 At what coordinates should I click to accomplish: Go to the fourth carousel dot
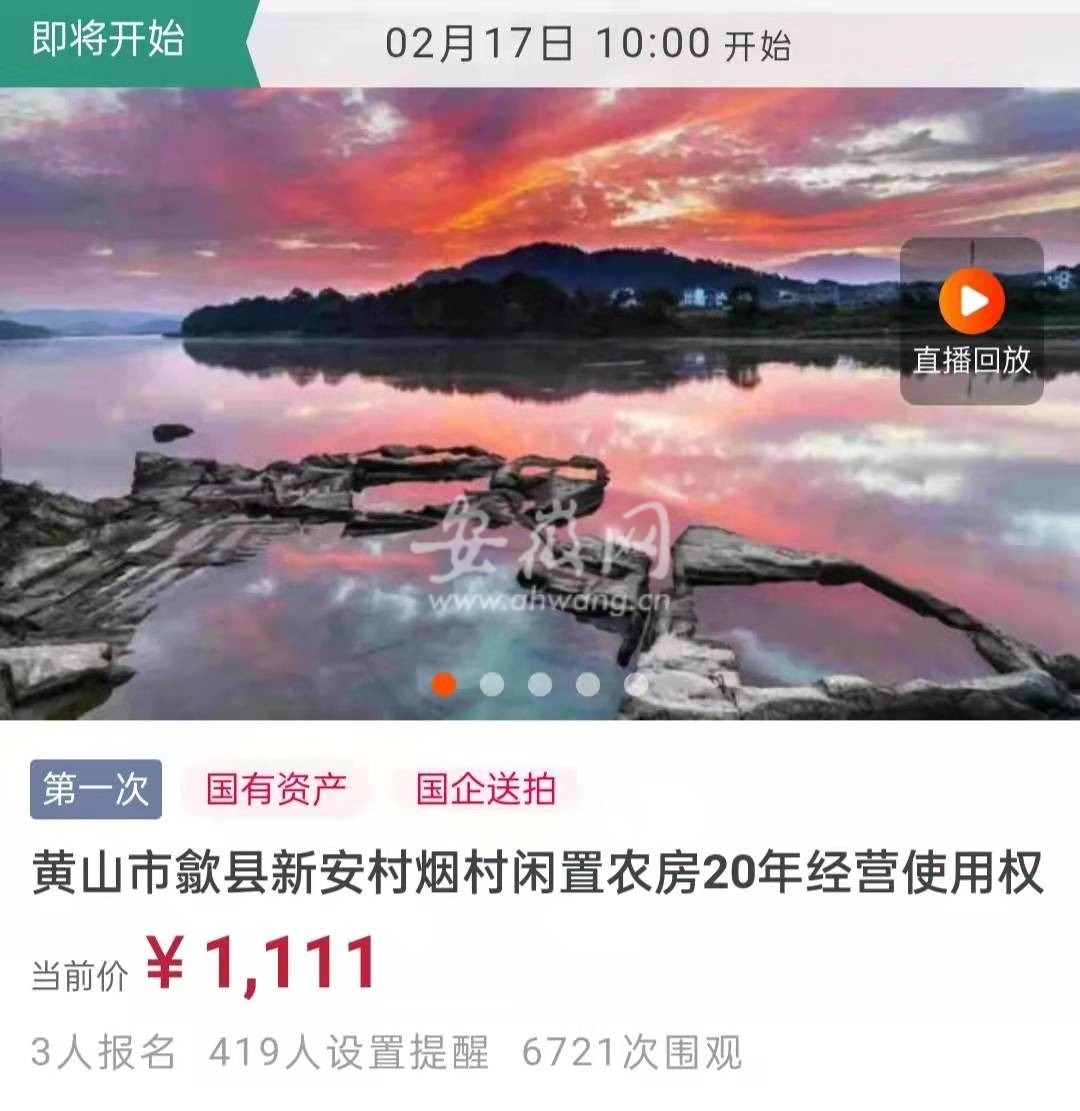pyautogui.click(x=588, y=684)
